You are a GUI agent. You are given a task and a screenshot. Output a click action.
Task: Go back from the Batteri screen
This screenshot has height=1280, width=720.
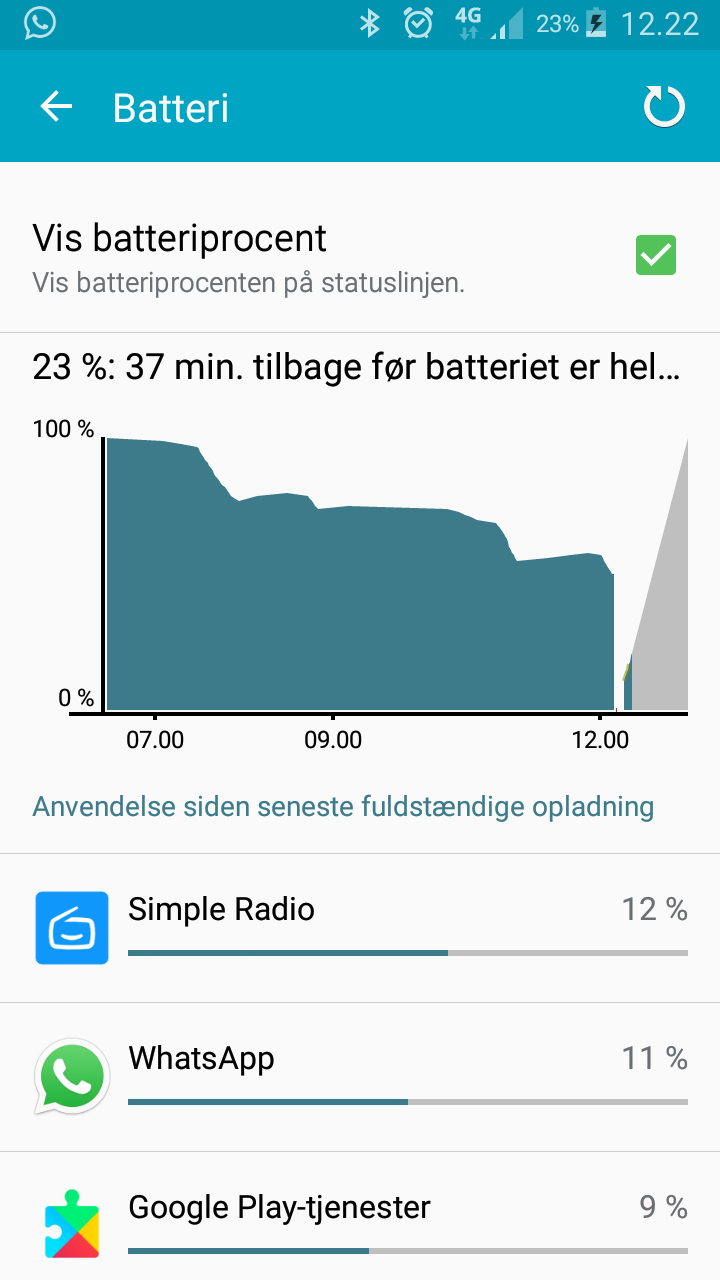click(56, 107)
